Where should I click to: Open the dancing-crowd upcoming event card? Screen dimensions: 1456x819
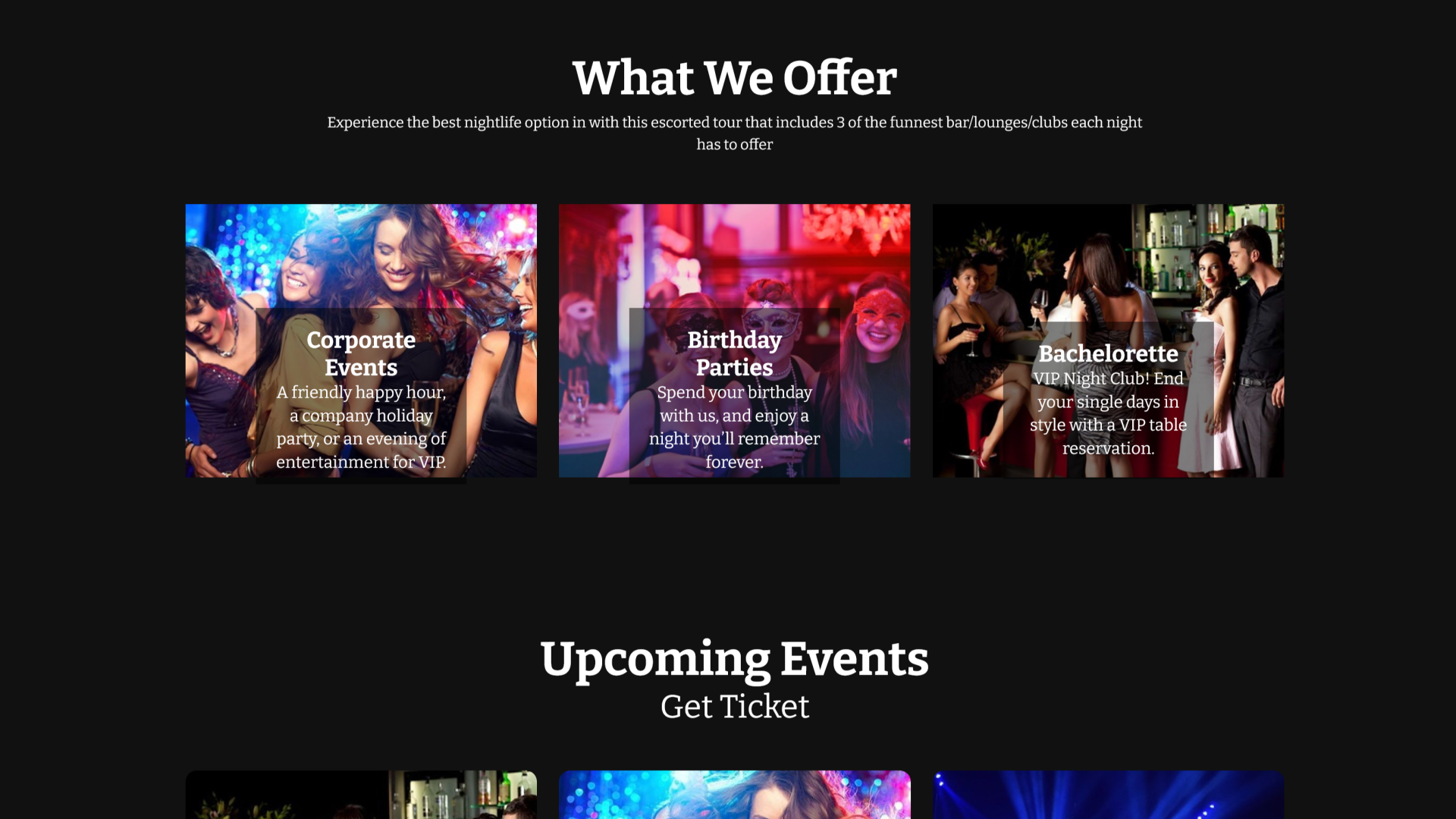(x=734, y=795)
